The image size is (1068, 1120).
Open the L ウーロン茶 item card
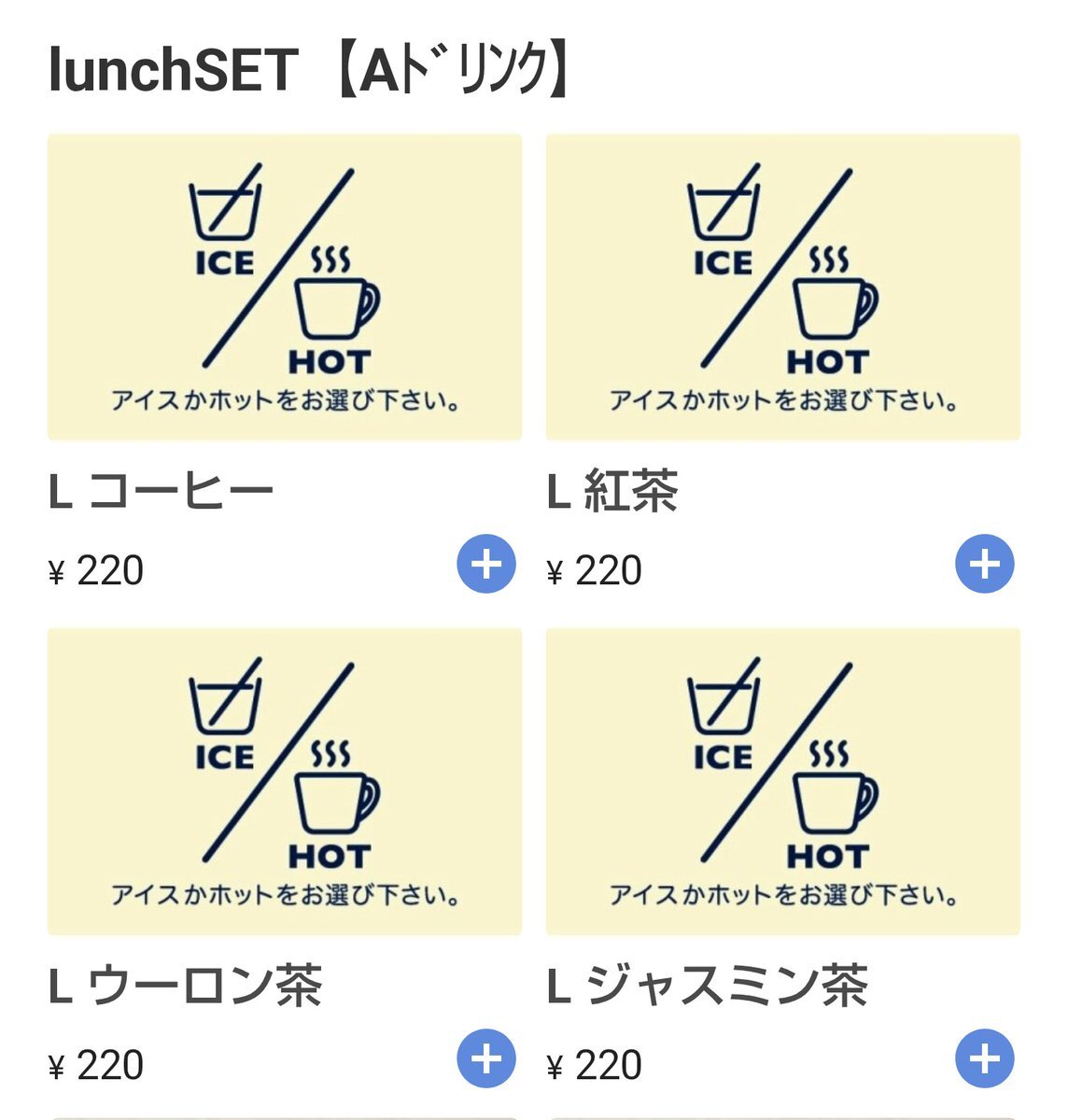pos(285,782)
